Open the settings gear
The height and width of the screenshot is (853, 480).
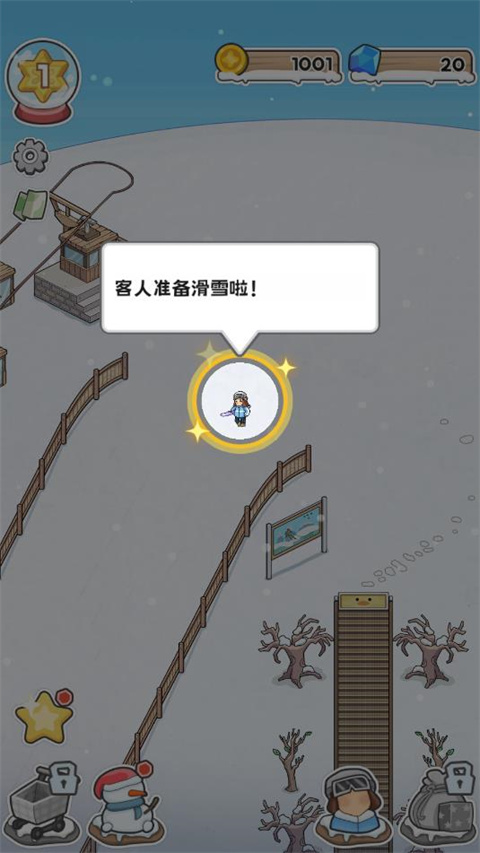(30, 157)
